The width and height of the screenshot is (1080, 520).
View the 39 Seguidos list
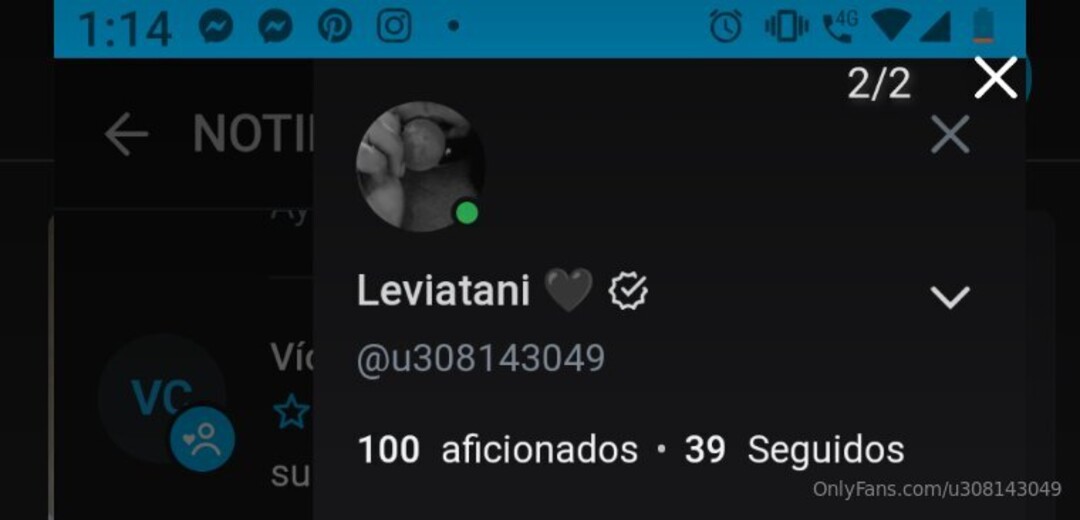[x=794, y=450]
